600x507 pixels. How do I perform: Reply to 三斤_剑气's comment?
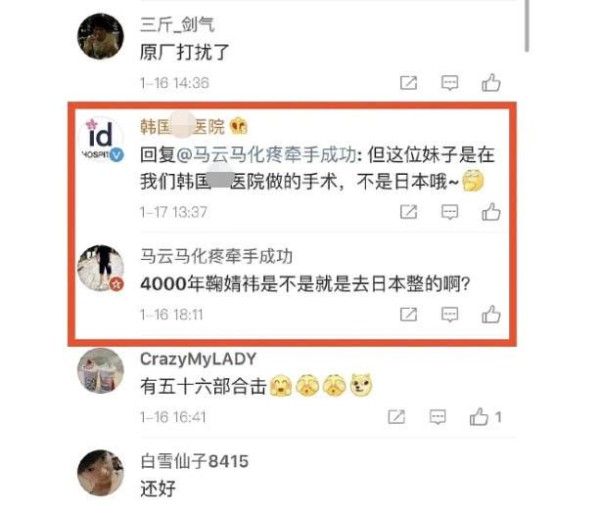pyautogui.click(x=450, y=83)
